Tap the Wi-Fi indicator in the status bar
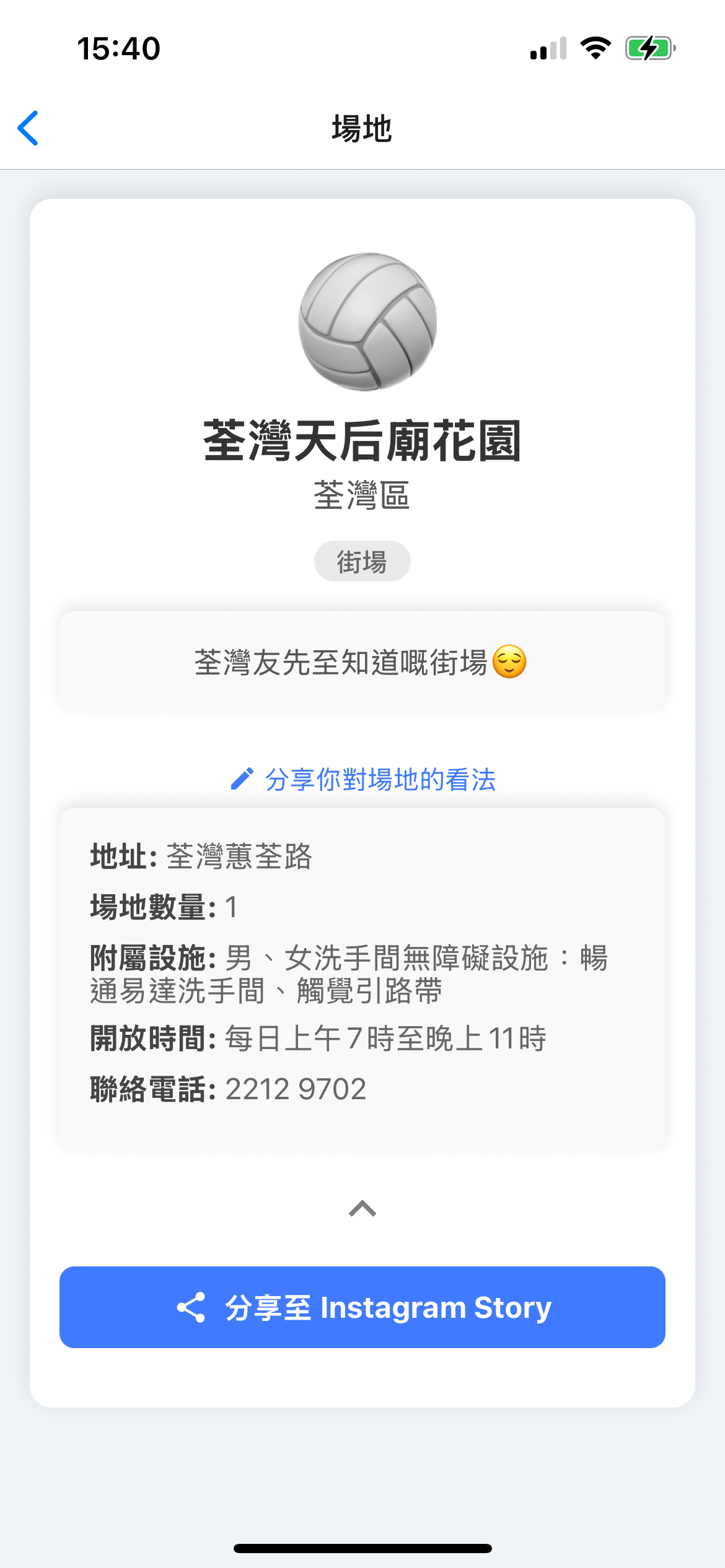Viewport: 725px width, 1568px height. click(x=596, y=48)
